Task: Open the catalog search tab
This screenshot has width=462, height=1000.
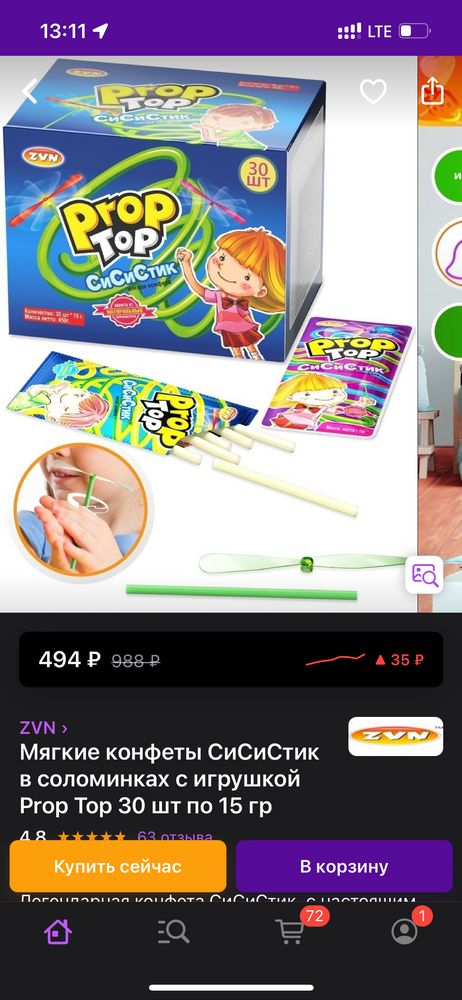Action: [173, 932]
